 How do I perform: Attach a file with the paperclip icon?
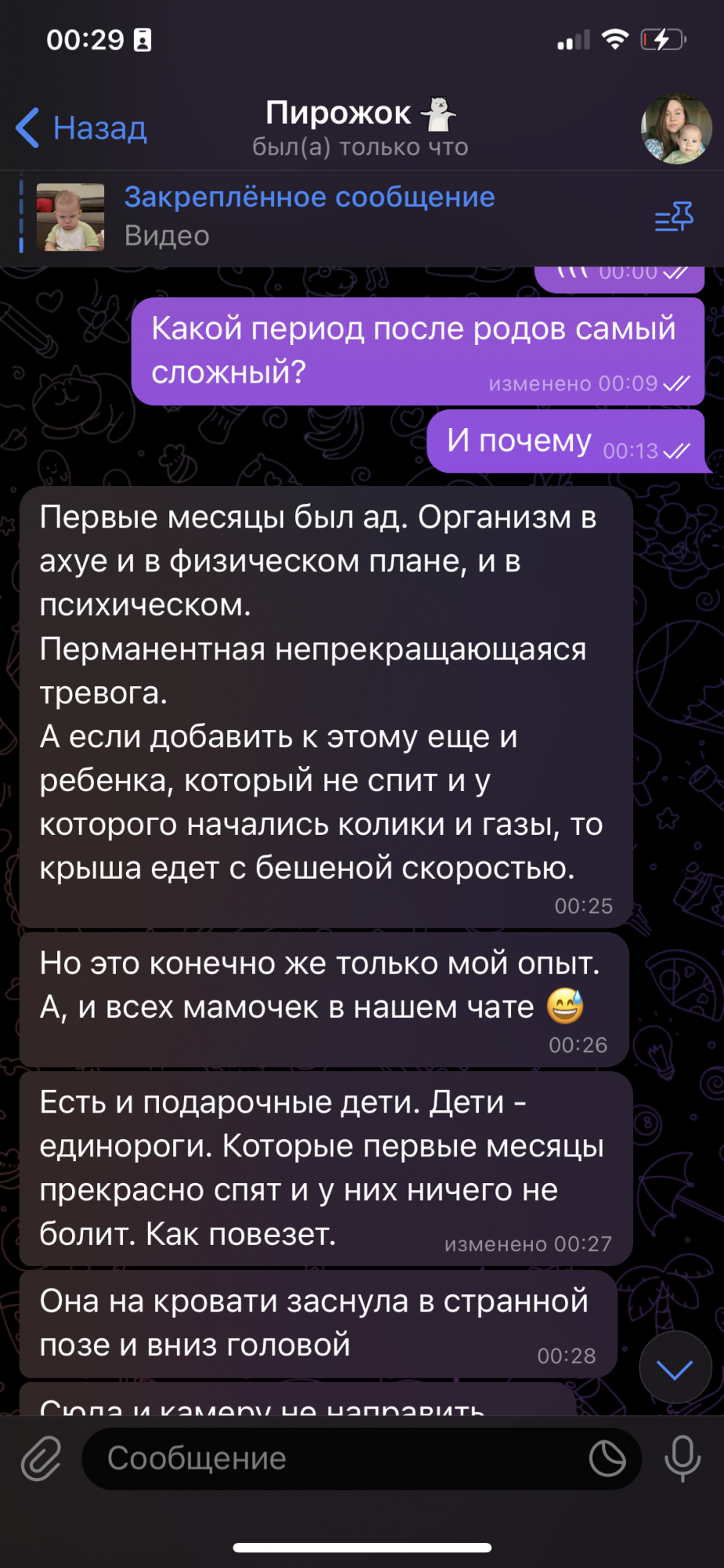[41, 1458]
